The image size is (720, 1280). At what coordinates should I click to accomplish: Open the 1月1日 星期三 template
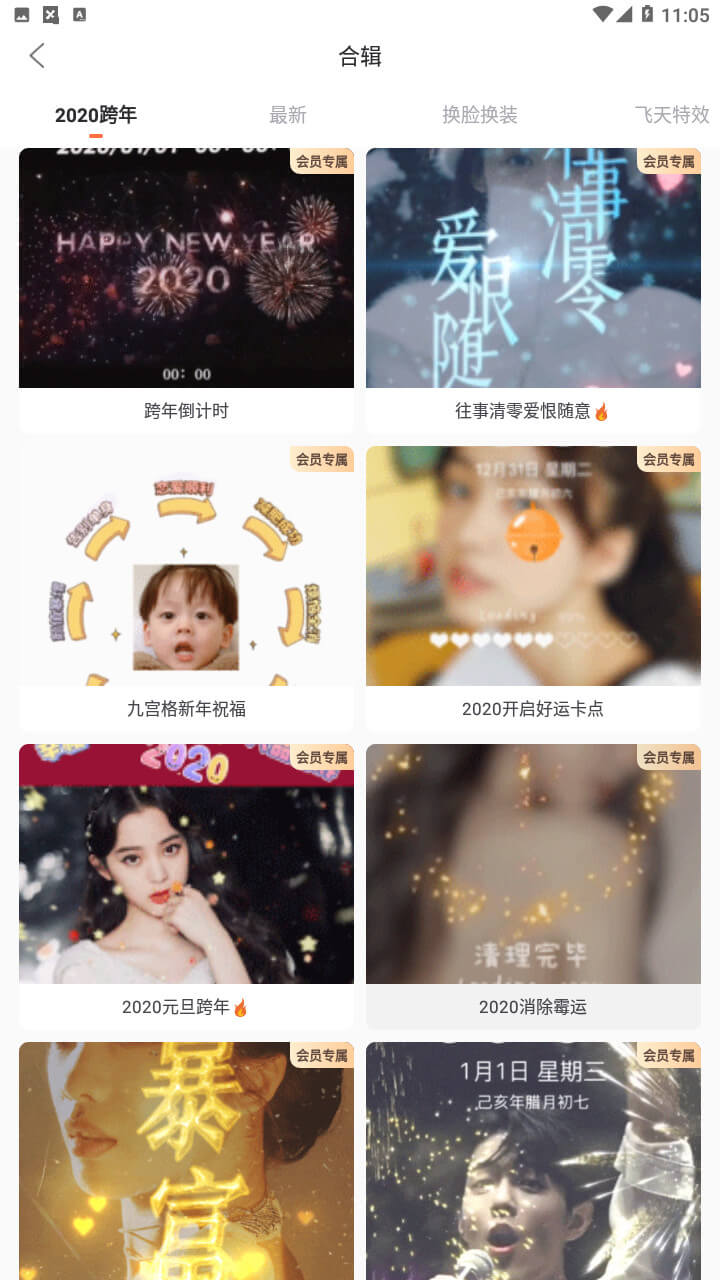[x=533, y=1161]
